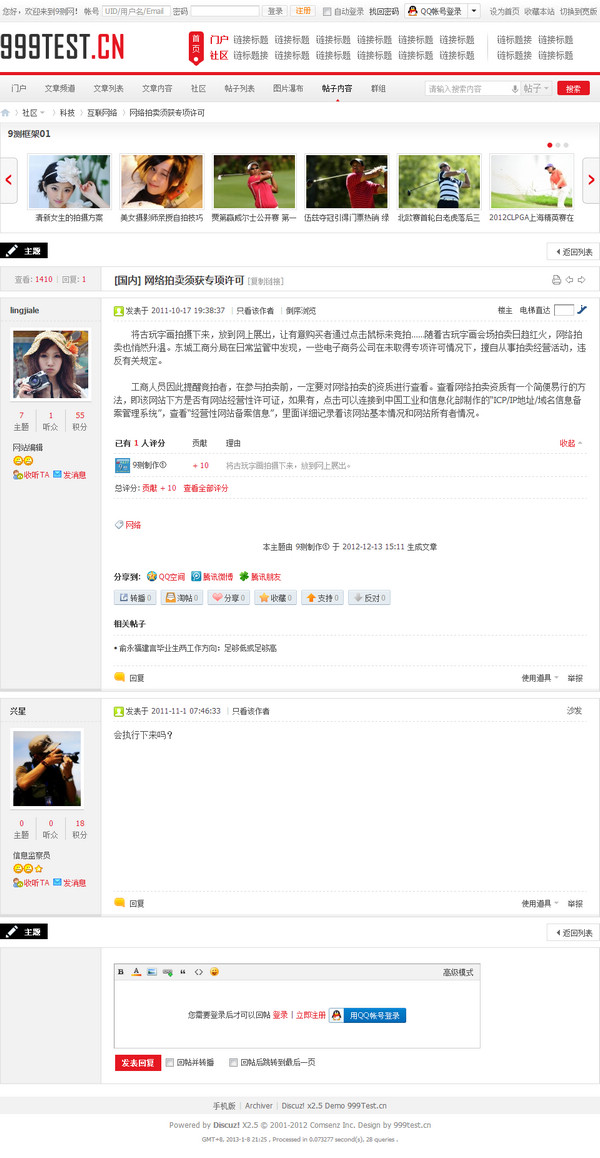This screenshot has height=1158, width=600.
Task: Tap the 支持 vote button
Action: (321, 598)
